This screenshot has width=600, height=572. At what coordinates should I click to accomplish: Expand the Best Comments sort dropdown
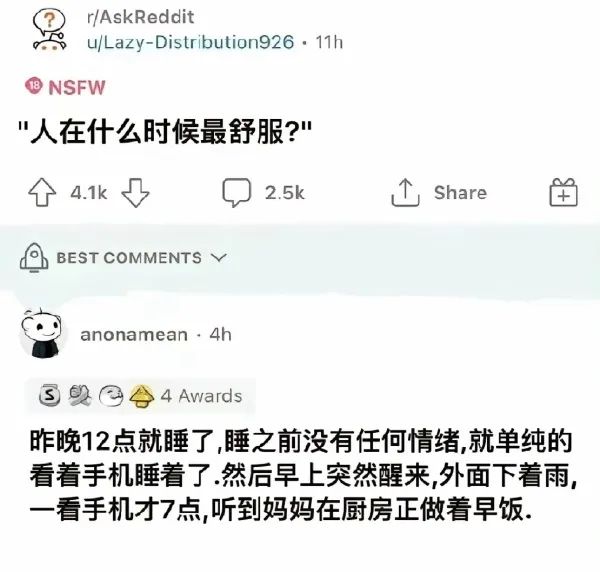point(125,258)
